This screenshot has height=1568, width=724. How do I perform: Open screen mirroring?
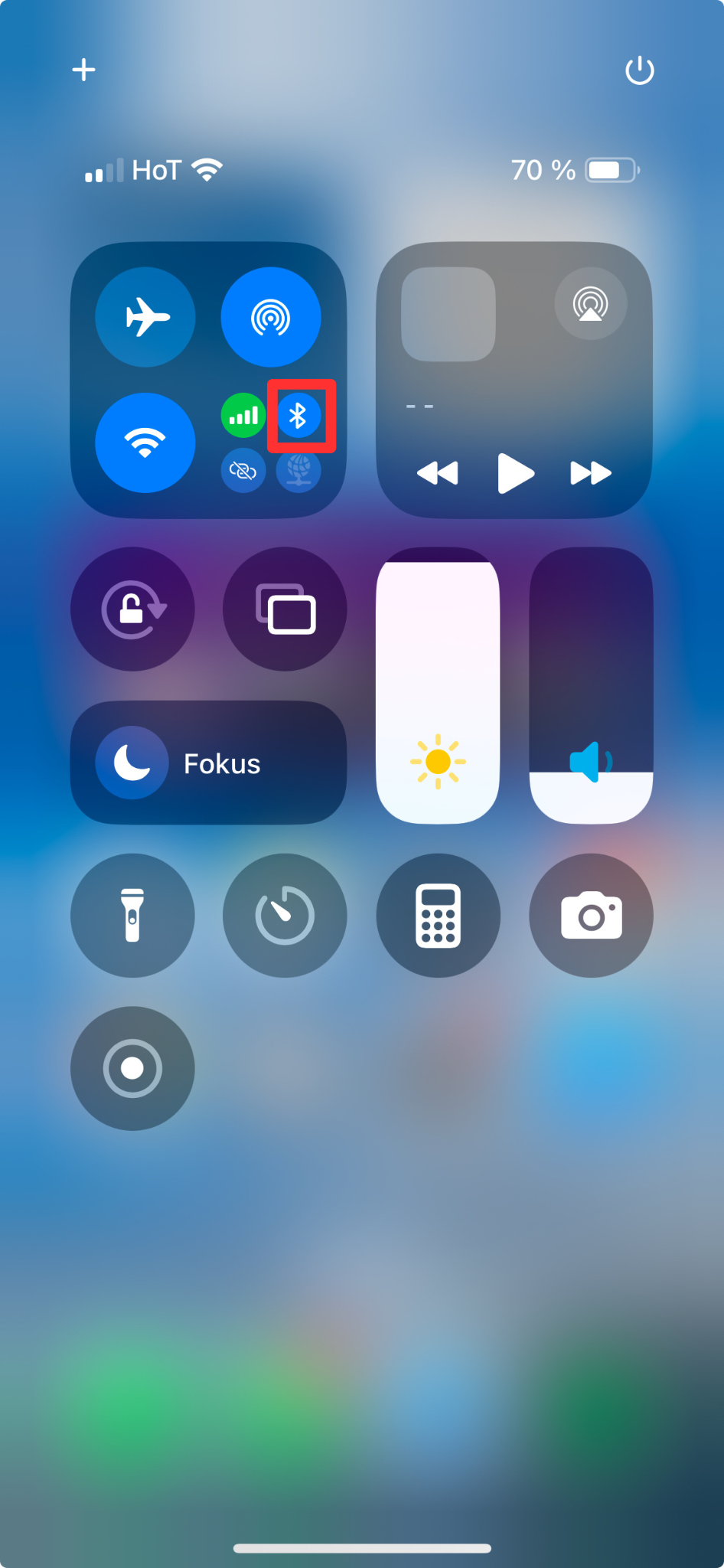point(285,609)
